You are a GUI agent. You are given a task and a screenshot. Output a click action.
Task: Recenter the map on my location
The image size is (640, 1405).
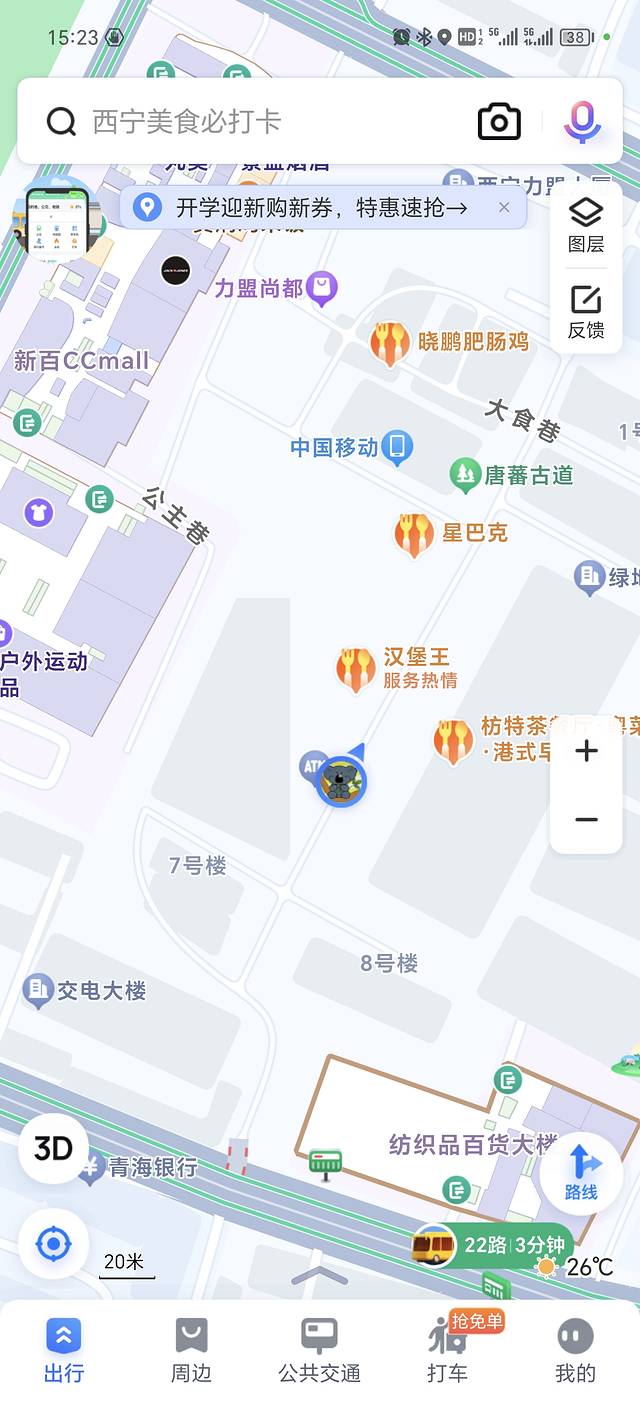tap(54, 1245)
